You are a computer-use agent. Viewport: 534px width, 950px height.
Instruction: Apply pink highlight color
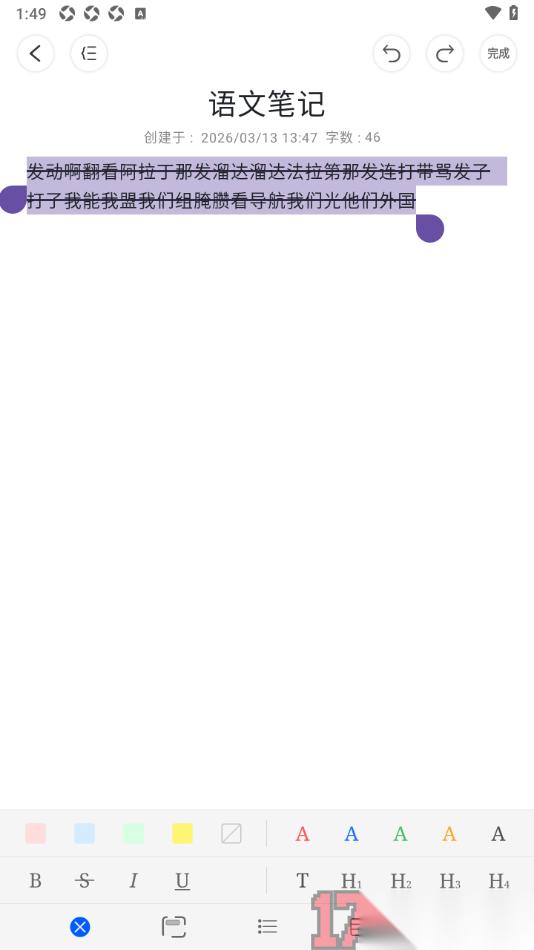[x=35, y=834]
